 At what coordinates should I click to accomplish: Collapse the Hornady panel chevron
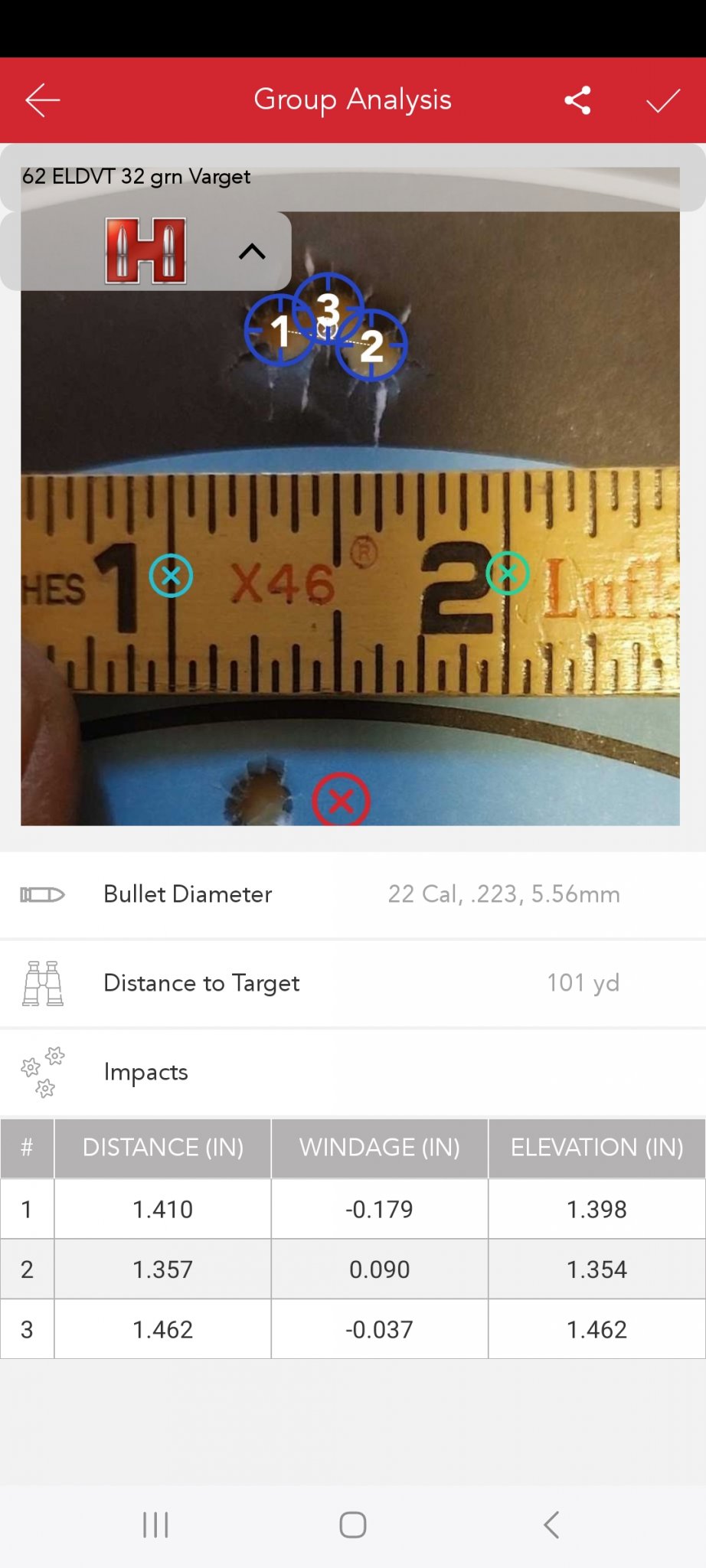coord(252,251)
